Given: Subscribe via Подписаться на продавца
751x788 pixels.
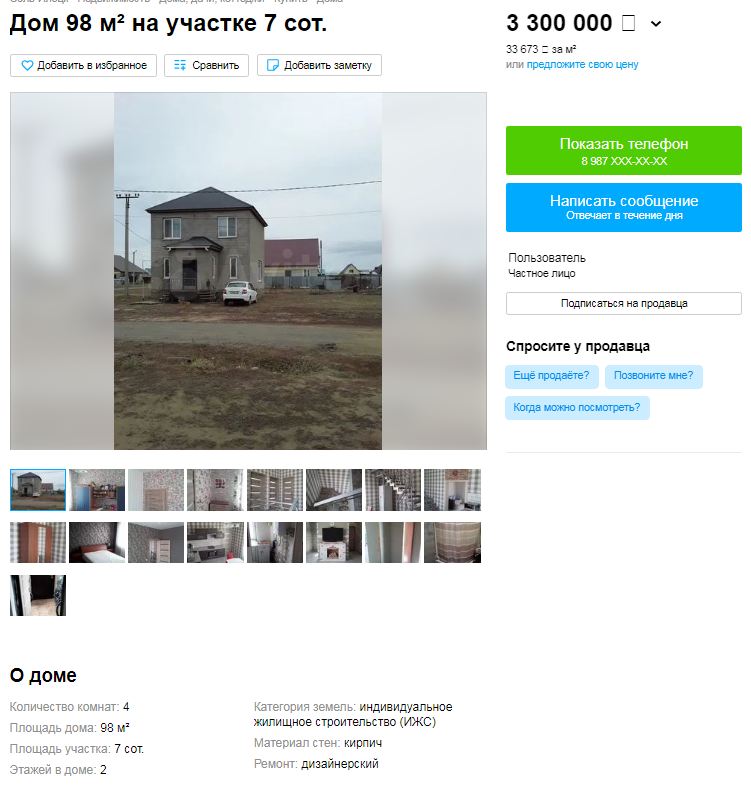Looking at the screenshot, I should pyautogui.click(x=623, y=303).
